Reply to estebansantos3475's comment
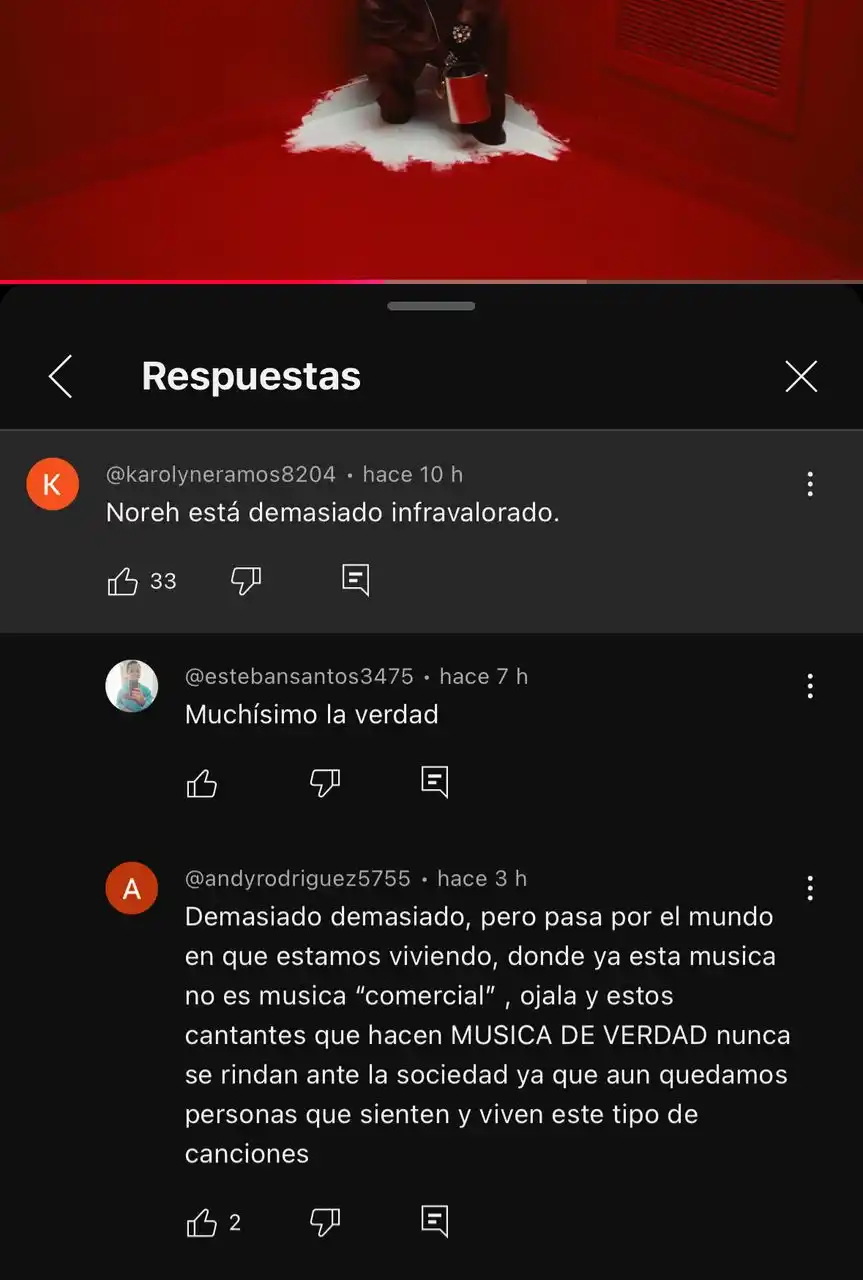Viewport: 863px width, 1280px height. (434, 782)
